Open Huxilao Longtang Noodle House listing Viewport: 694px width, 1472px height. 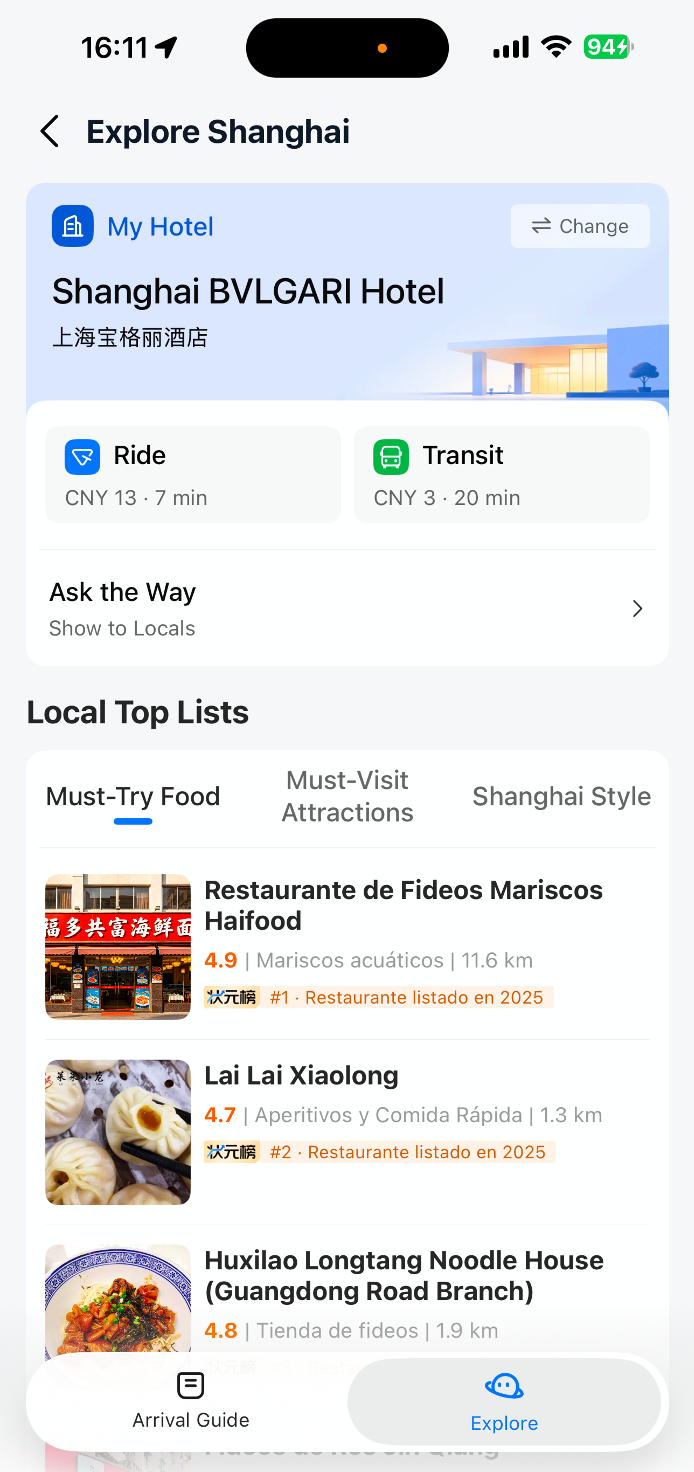click(347, 1300)
